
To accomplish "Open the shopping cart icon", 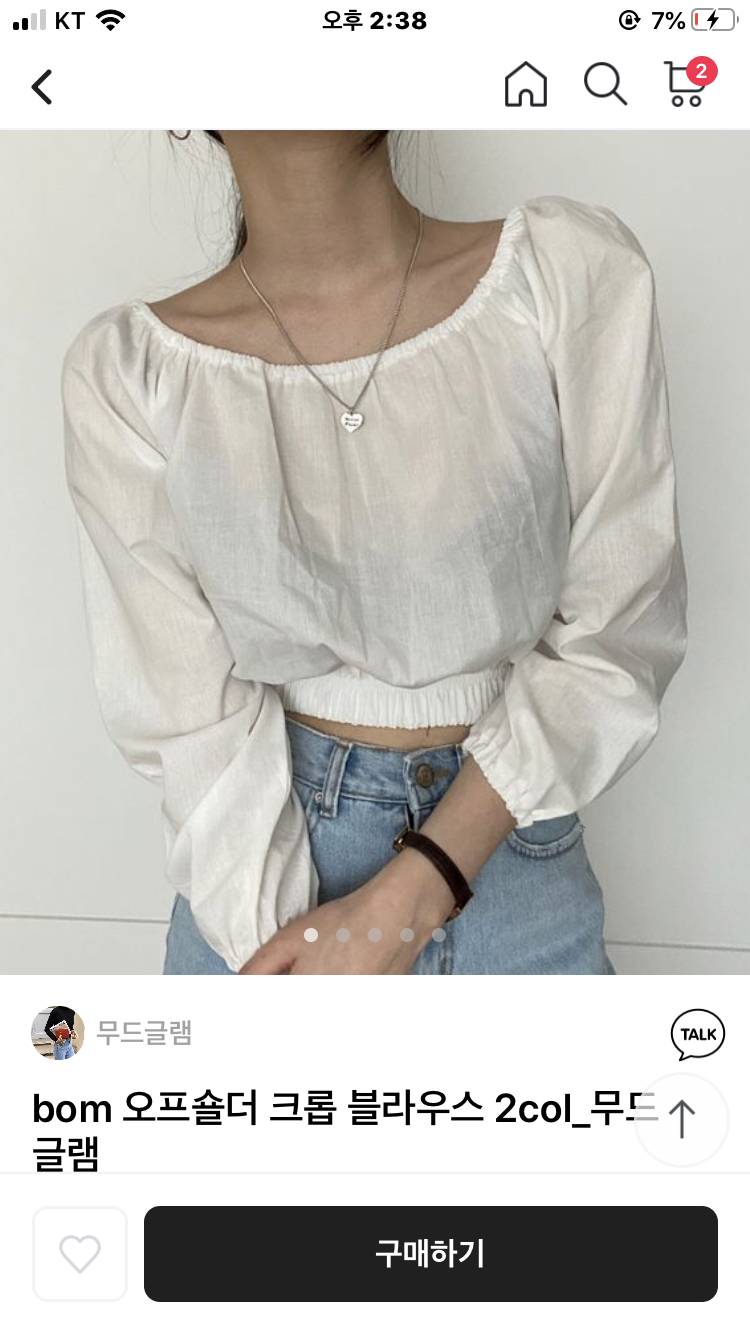I will (683, 90).
